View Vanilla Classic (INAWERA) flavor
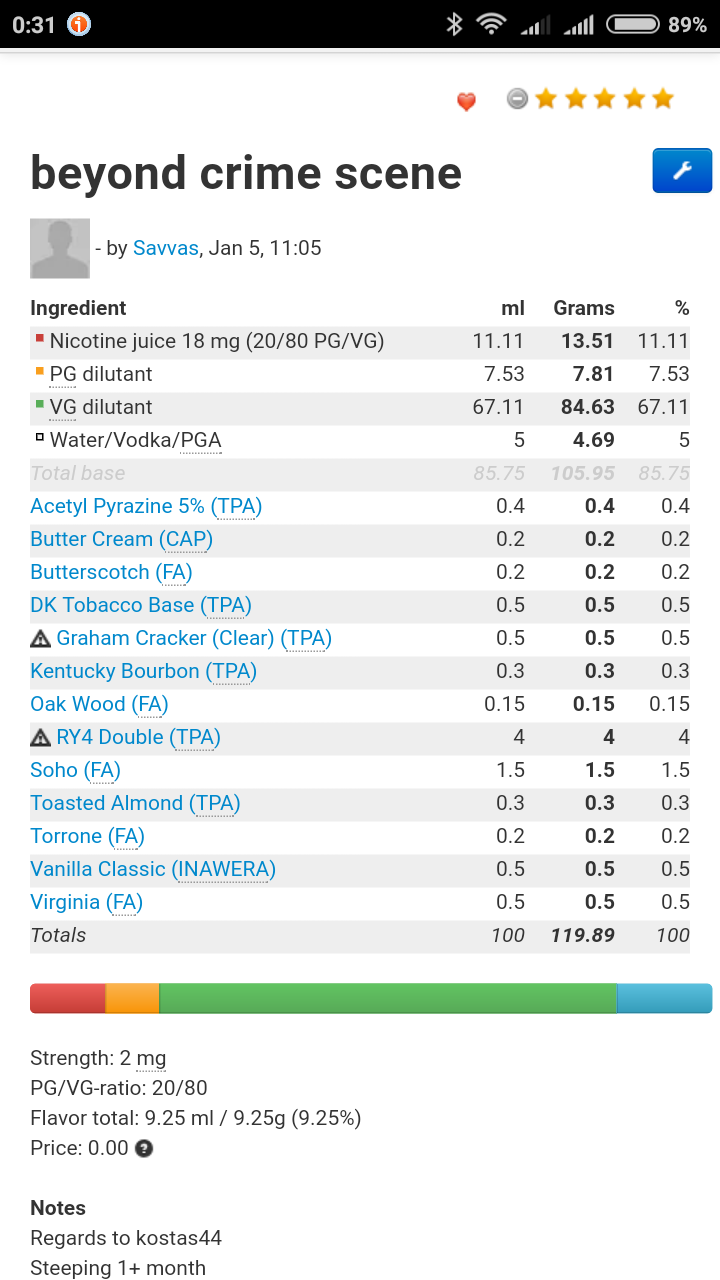This screenshot has height=1280, width=720. (153, 869)
